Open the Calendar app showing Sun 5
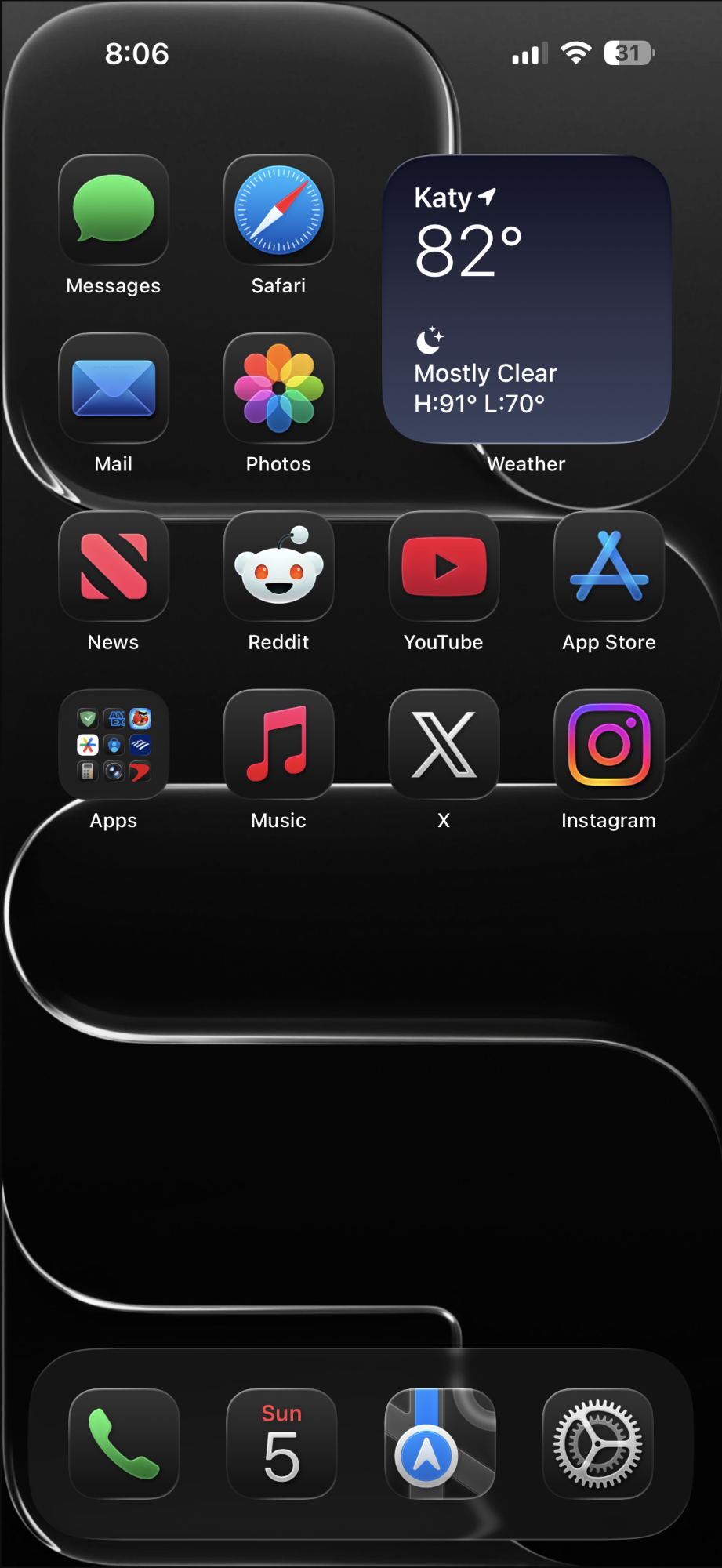Image resolution: width=722 pixels, height=1568 pixels. coord(281,1443)
